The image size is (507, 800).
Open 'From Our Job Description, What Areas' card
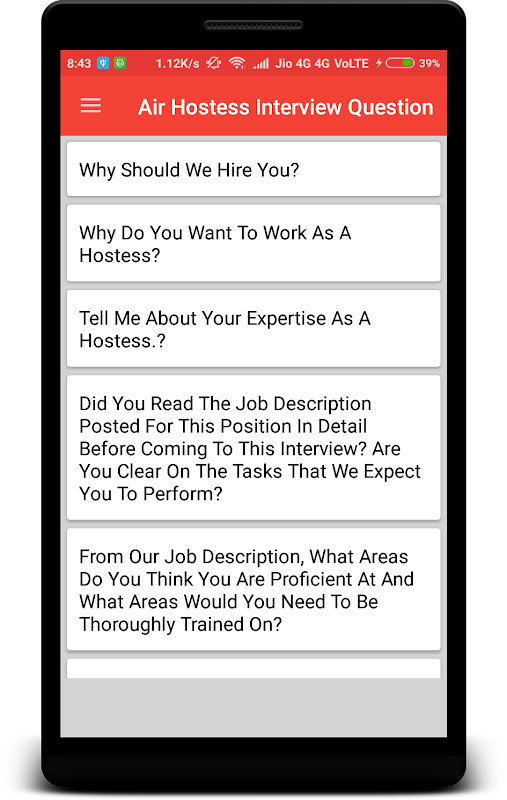click(x=254, y=589)
